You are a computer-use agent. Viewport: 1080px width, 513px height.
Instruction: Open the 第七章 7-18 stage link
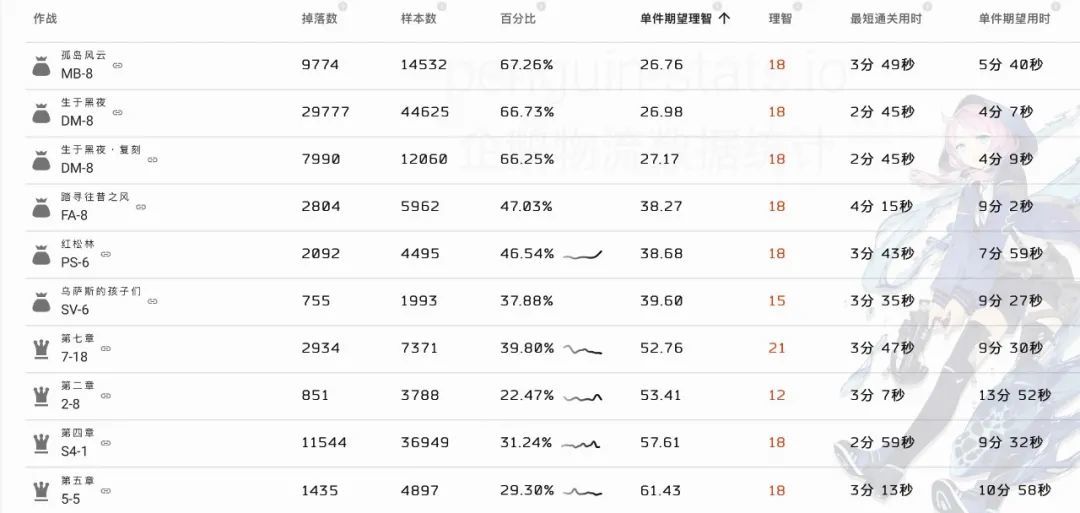point(106,348)
